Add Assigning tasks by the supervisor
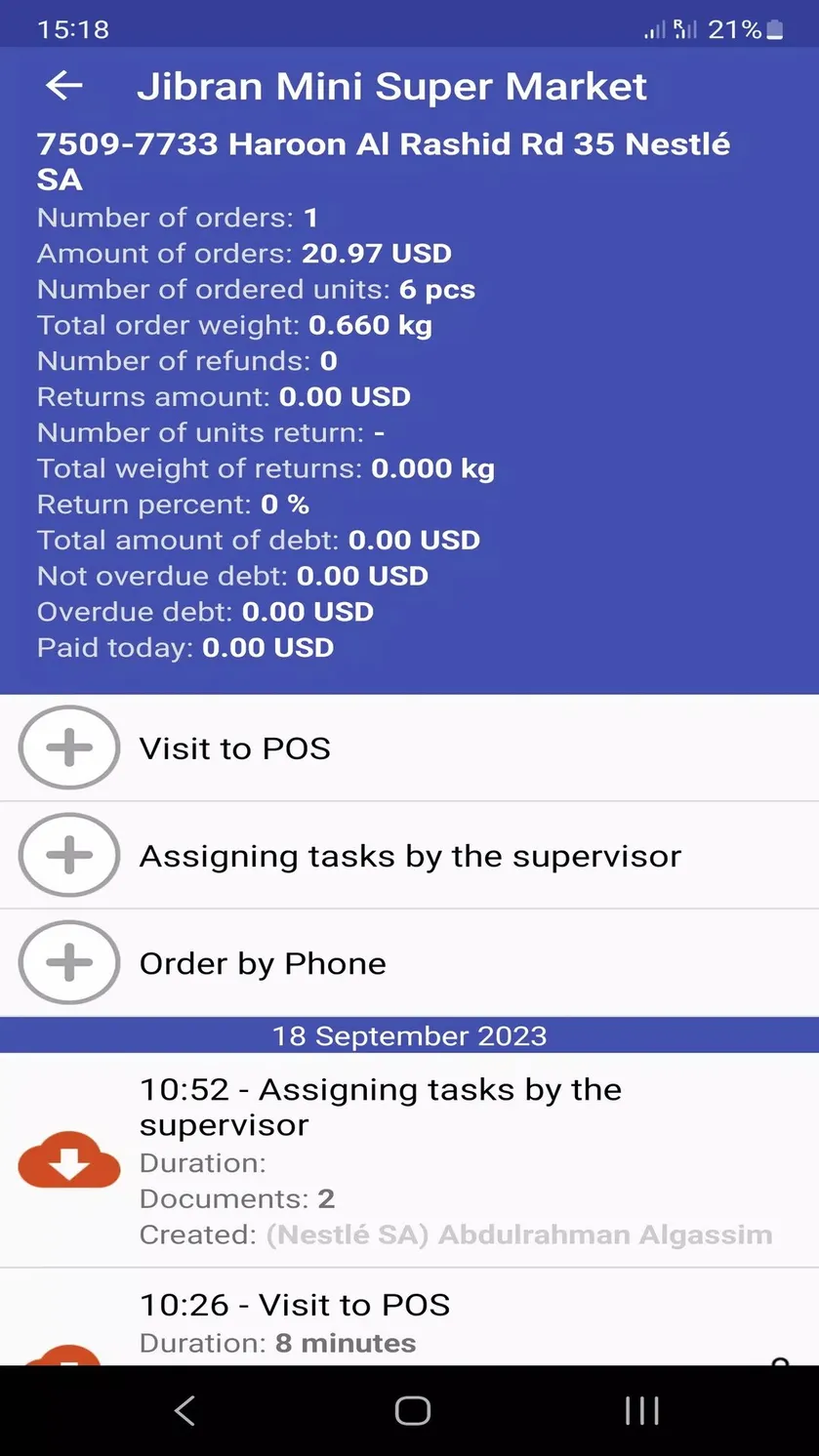Image resolution: width=819 pixels, height=1456 pixels. (409, 856)
